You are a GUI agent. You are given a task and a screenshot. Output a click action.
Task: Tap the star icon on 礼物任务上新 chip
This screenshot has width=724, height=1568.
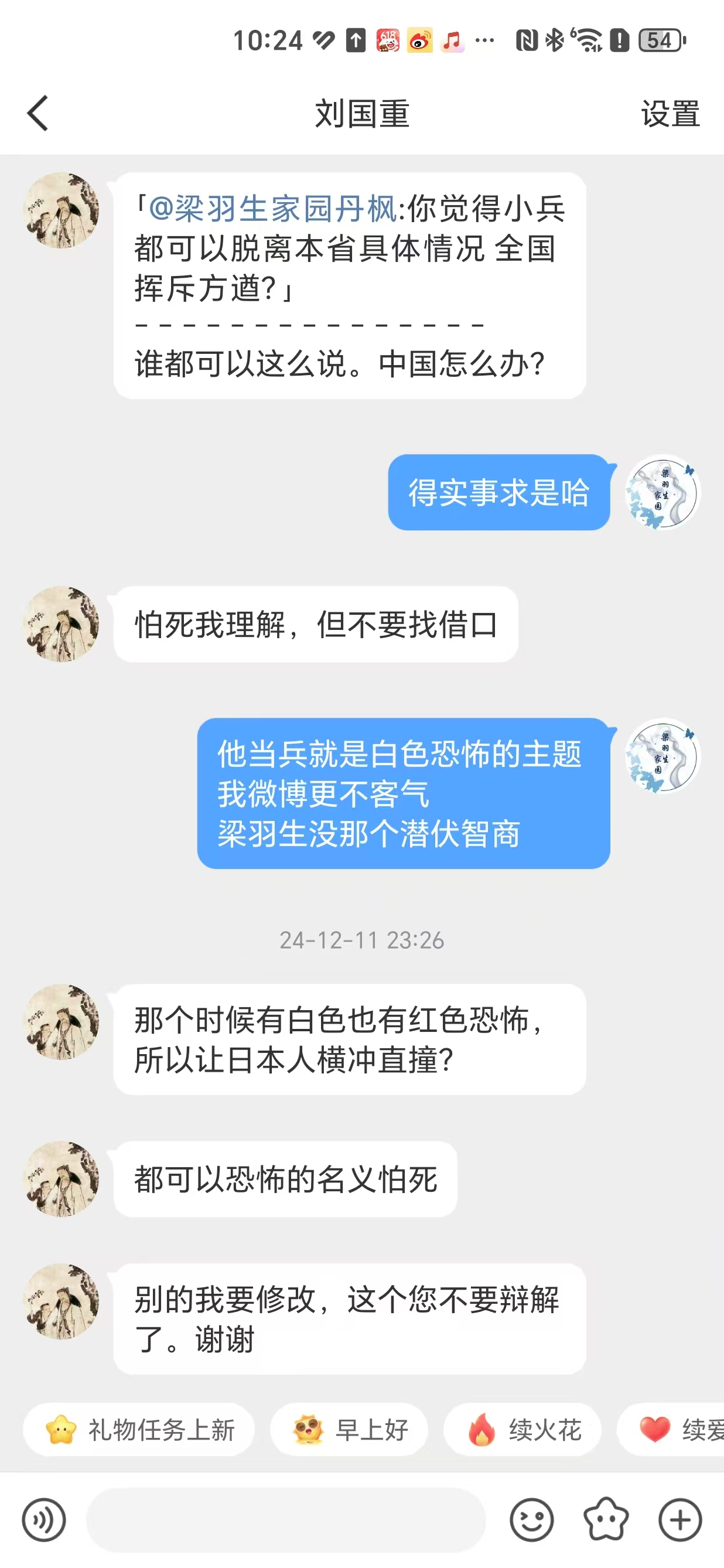pyautogui.click(x=61, y=1430)
